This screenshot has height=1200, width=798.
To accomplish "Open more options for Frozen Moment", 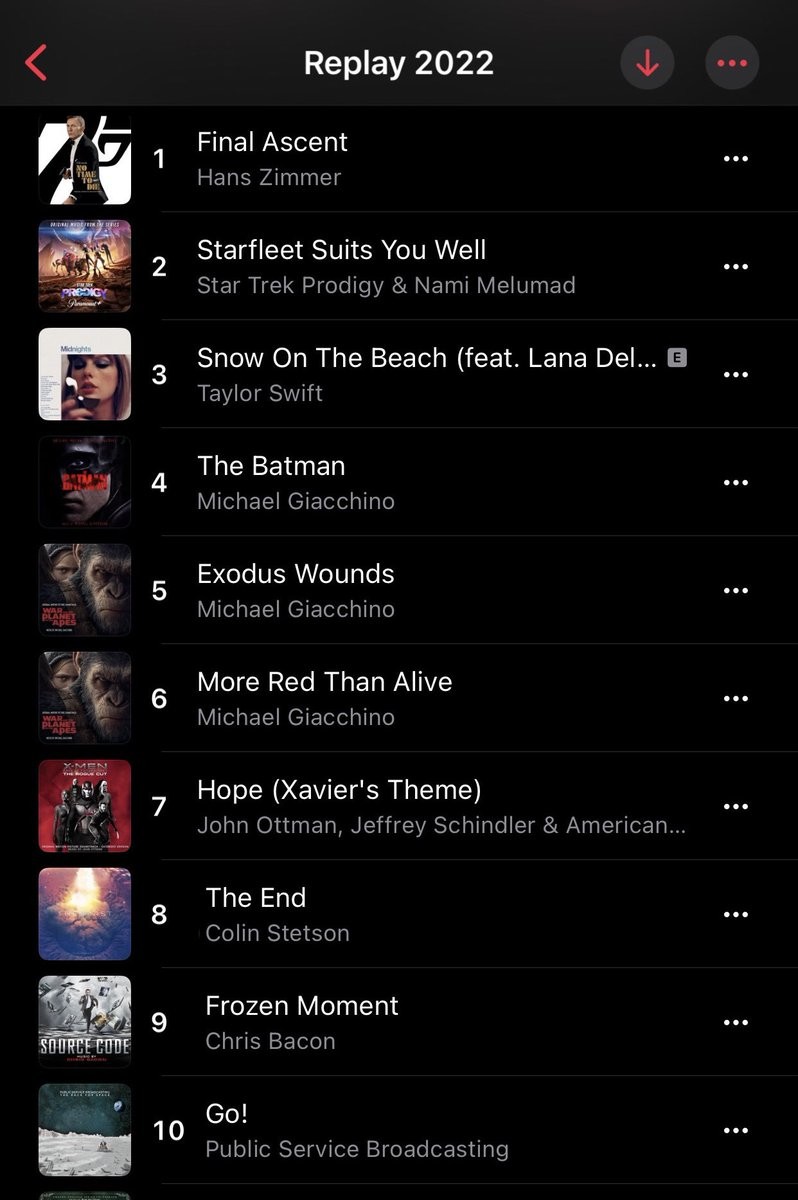I will (x=735, y=1022).
